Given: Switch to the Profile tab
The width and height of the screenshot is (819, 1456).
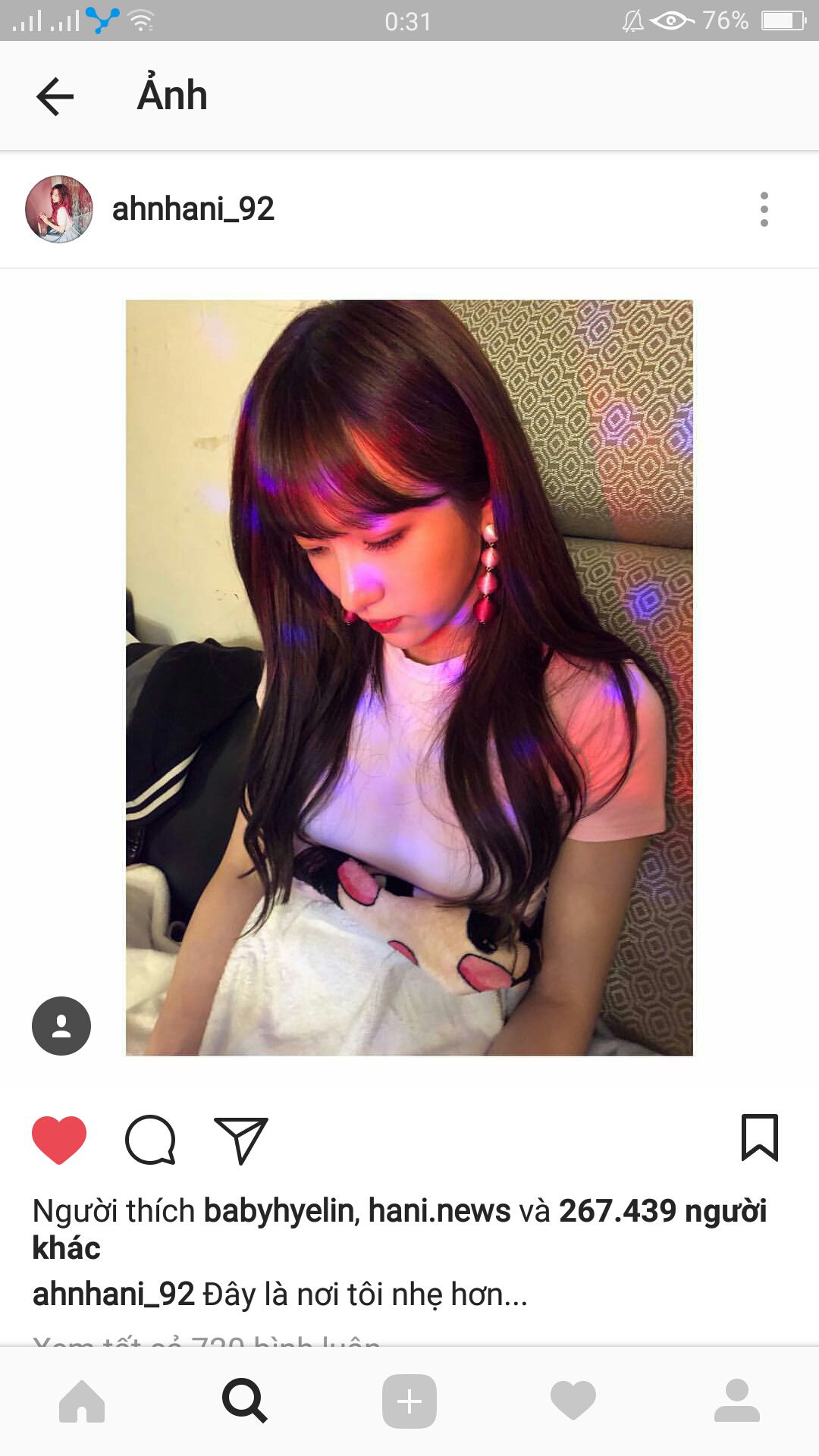Looking at the screenshot, I should tap(737, 1401).
